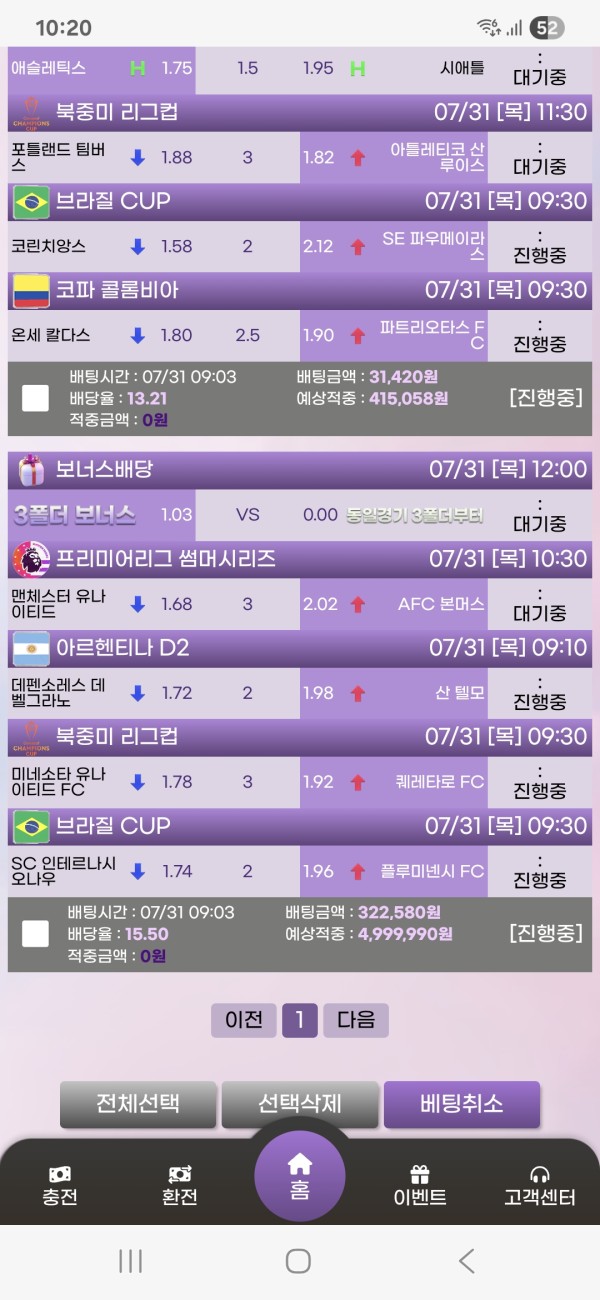This screenshot has width=600, height=1300.
Task: Open the 충전 tab
Action: click(60, 1185)
